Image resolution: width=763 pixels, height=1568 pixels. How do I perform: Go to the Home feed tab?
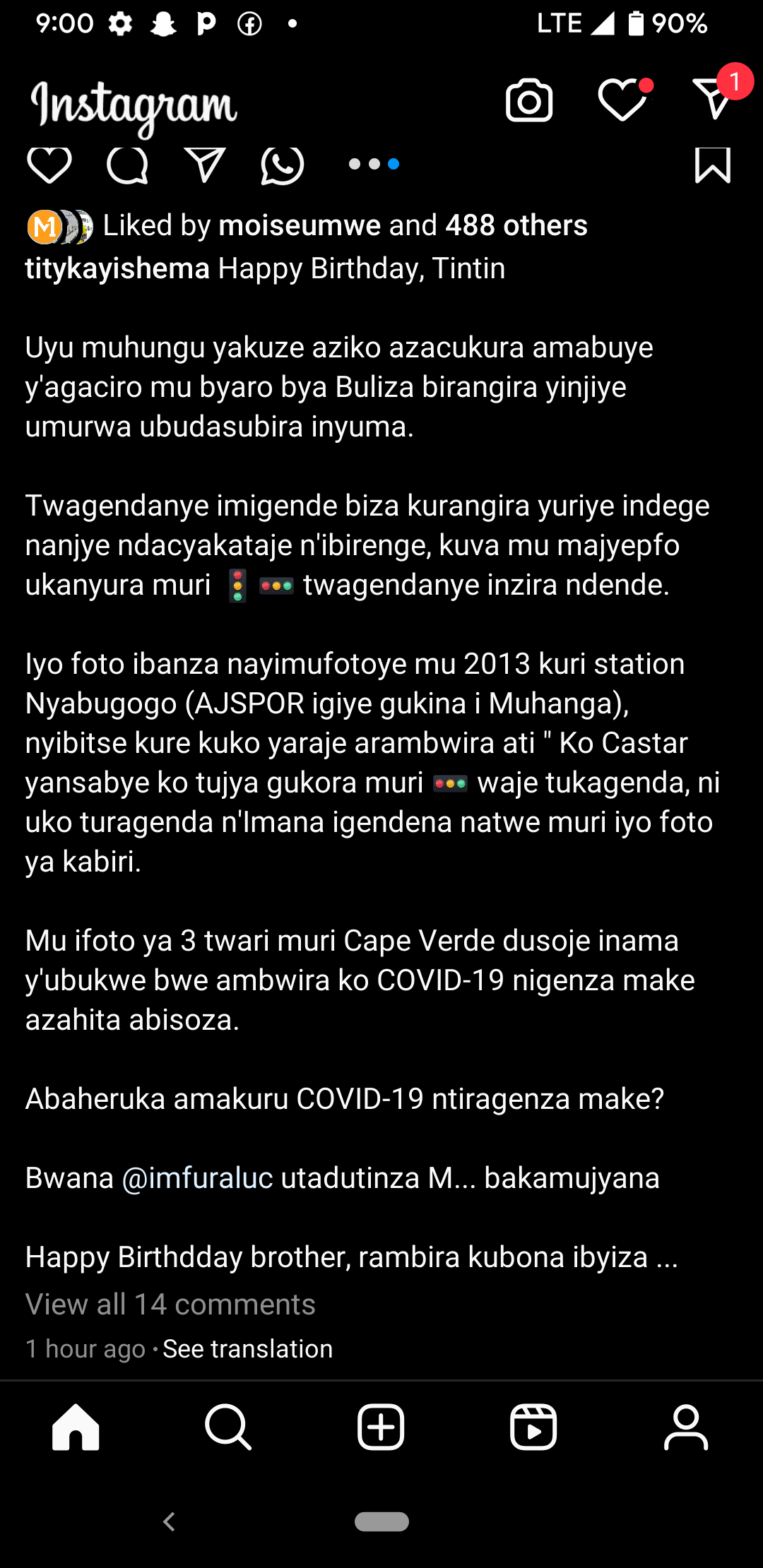click(76, 1427)
